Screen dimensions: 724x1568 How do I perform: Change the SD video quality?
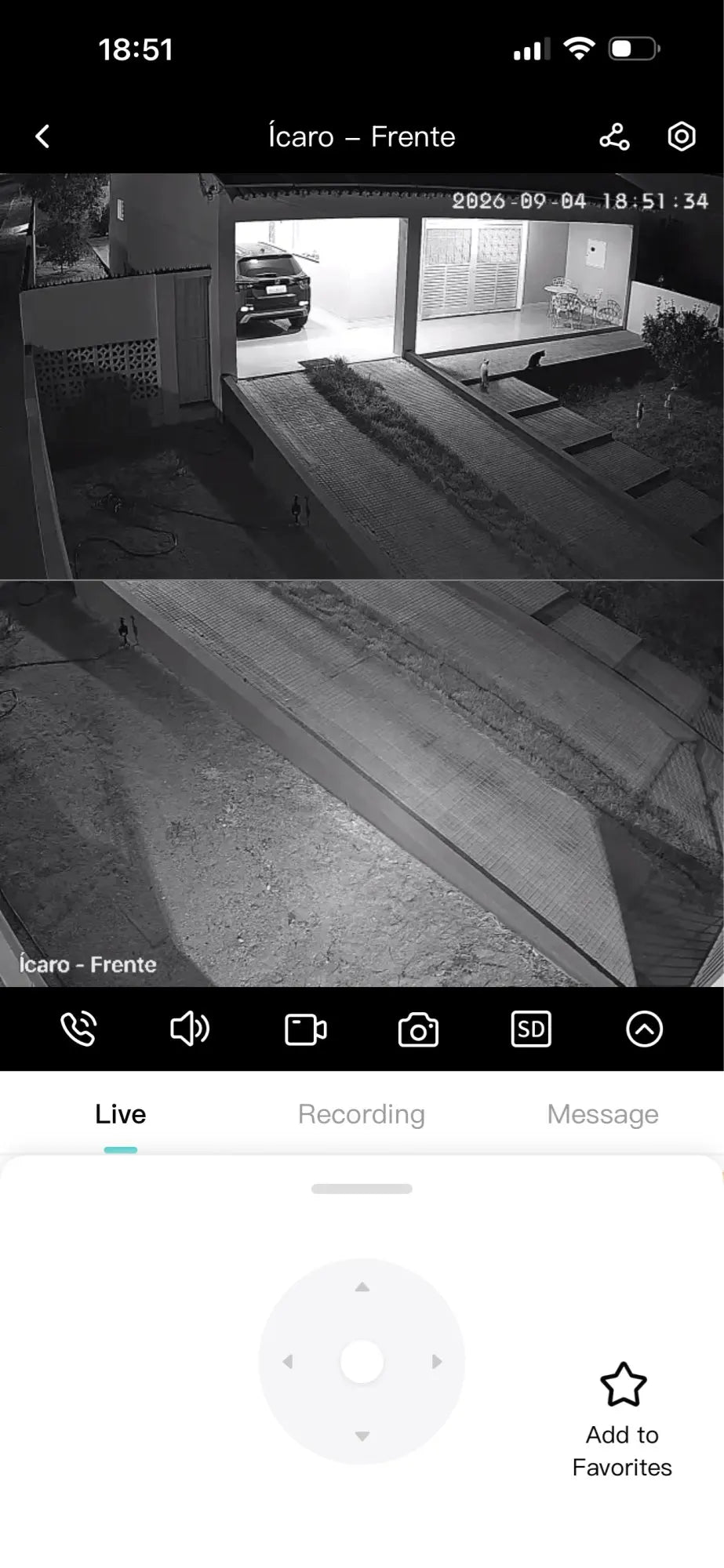click(531, 1029)
